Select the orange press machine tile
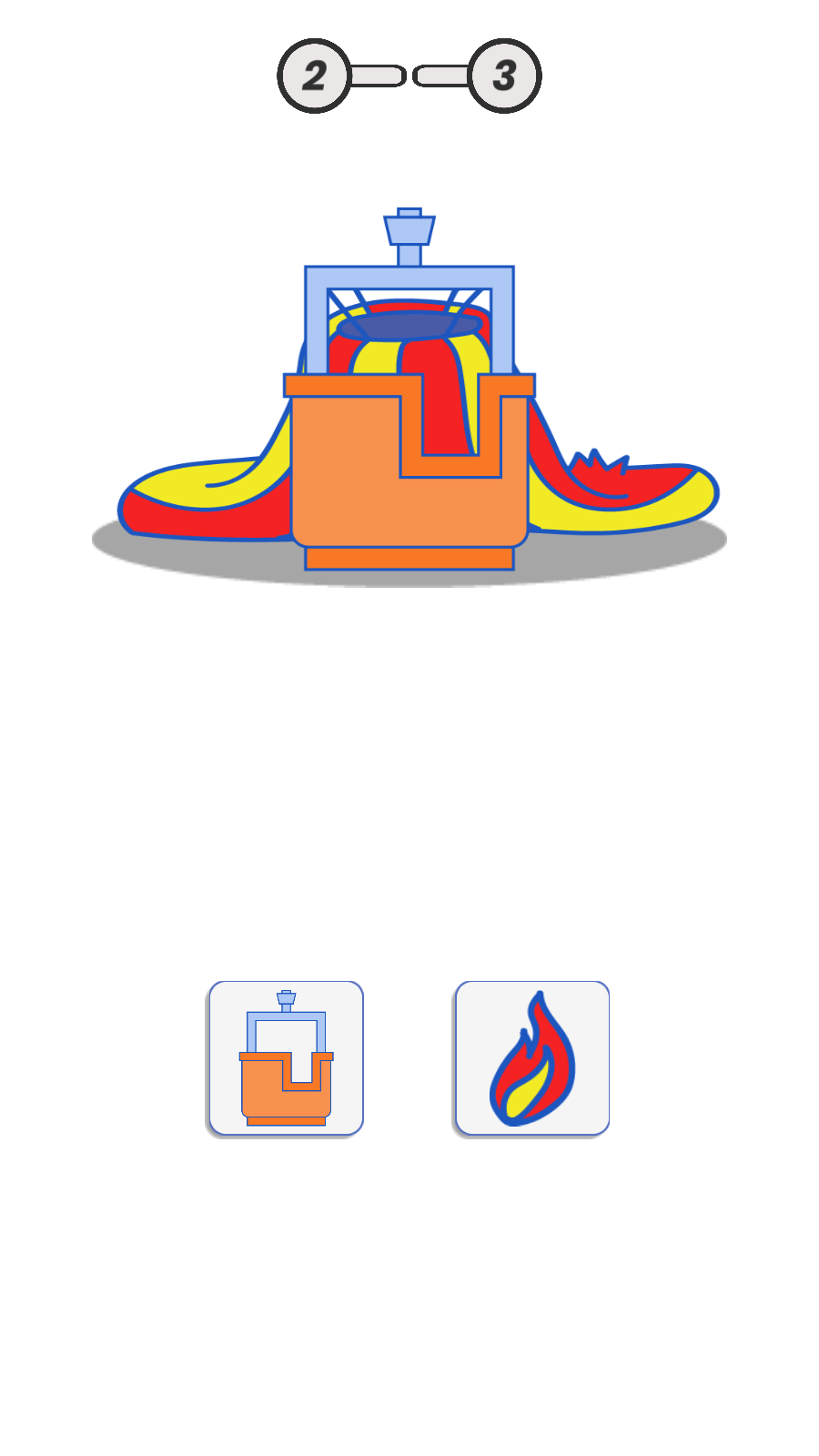The width and height of the screenshot is (819, 1456). pyautogui.click(x=286, y=1058)
